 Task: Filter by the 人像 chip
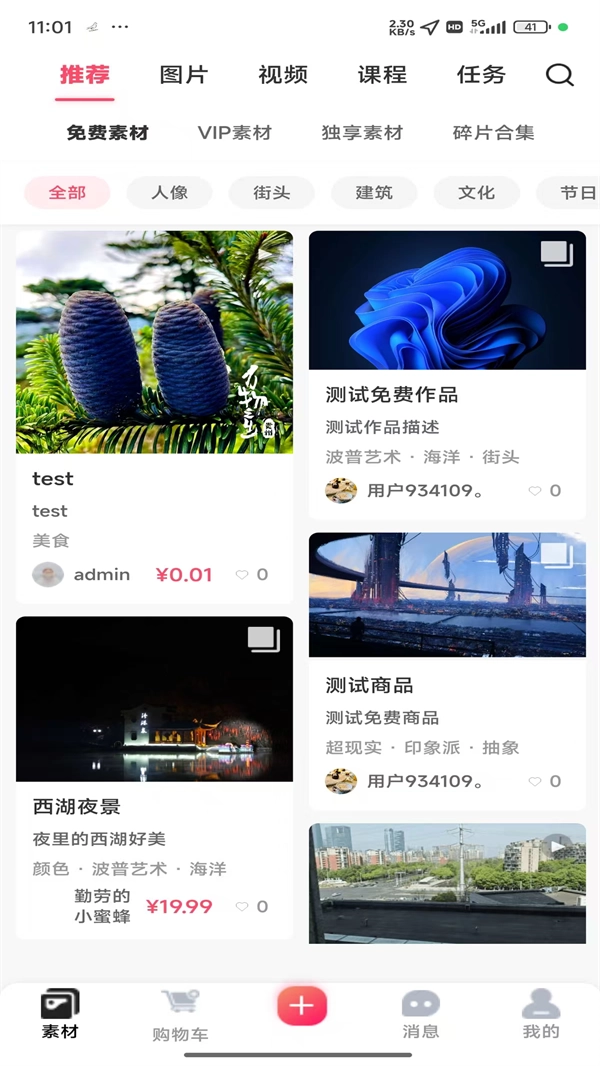coord(170,192)
